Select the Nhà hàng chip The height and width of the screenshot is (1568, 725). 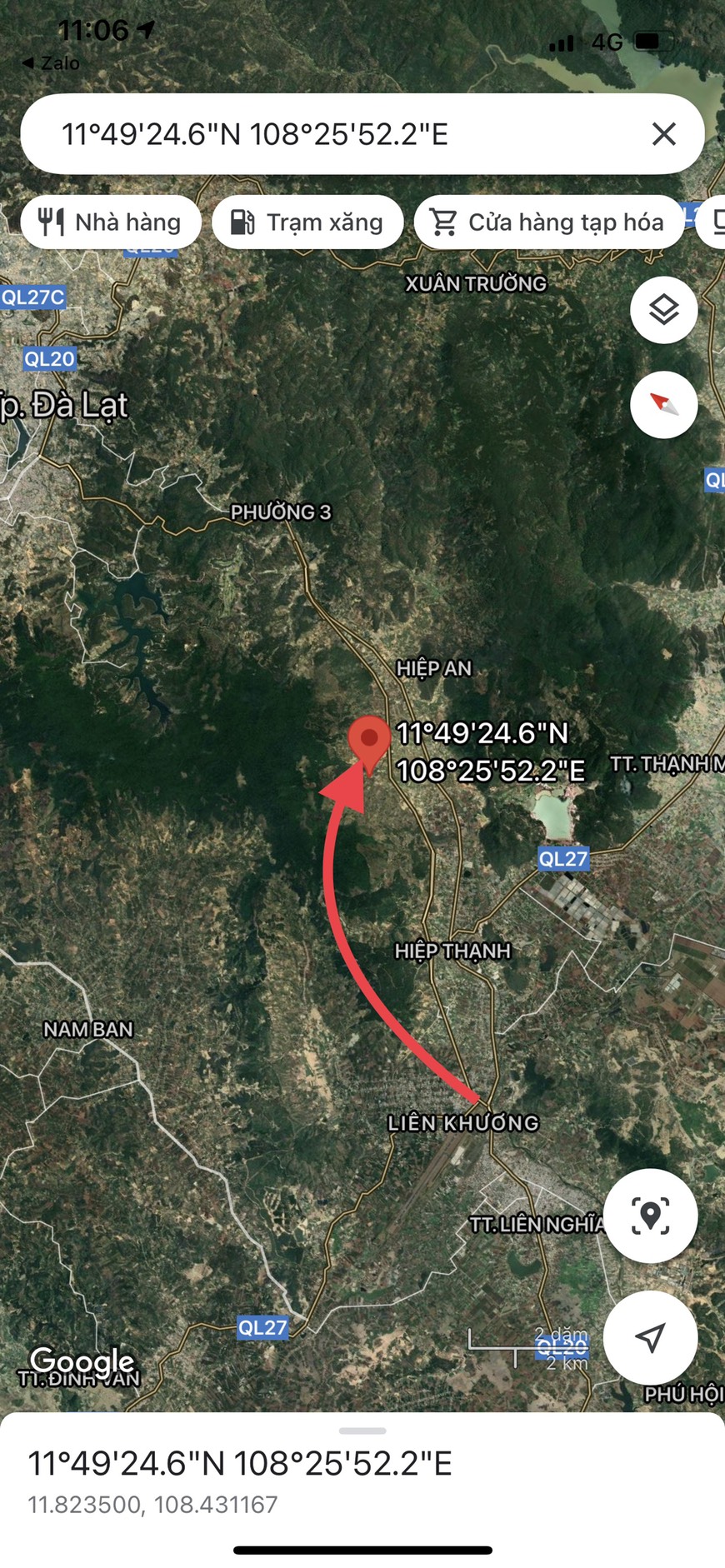click(x=110, y=222)
